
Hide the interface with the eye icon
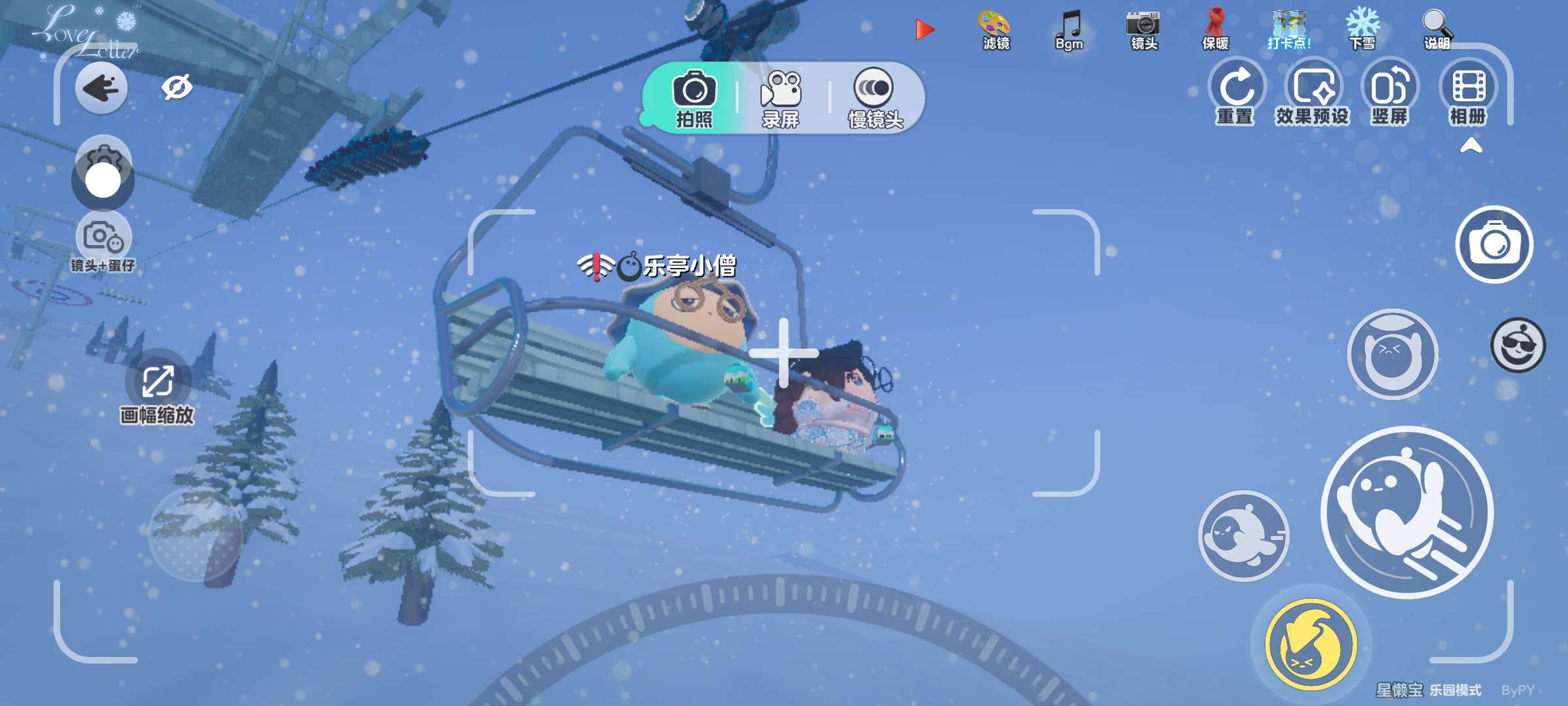176,88
